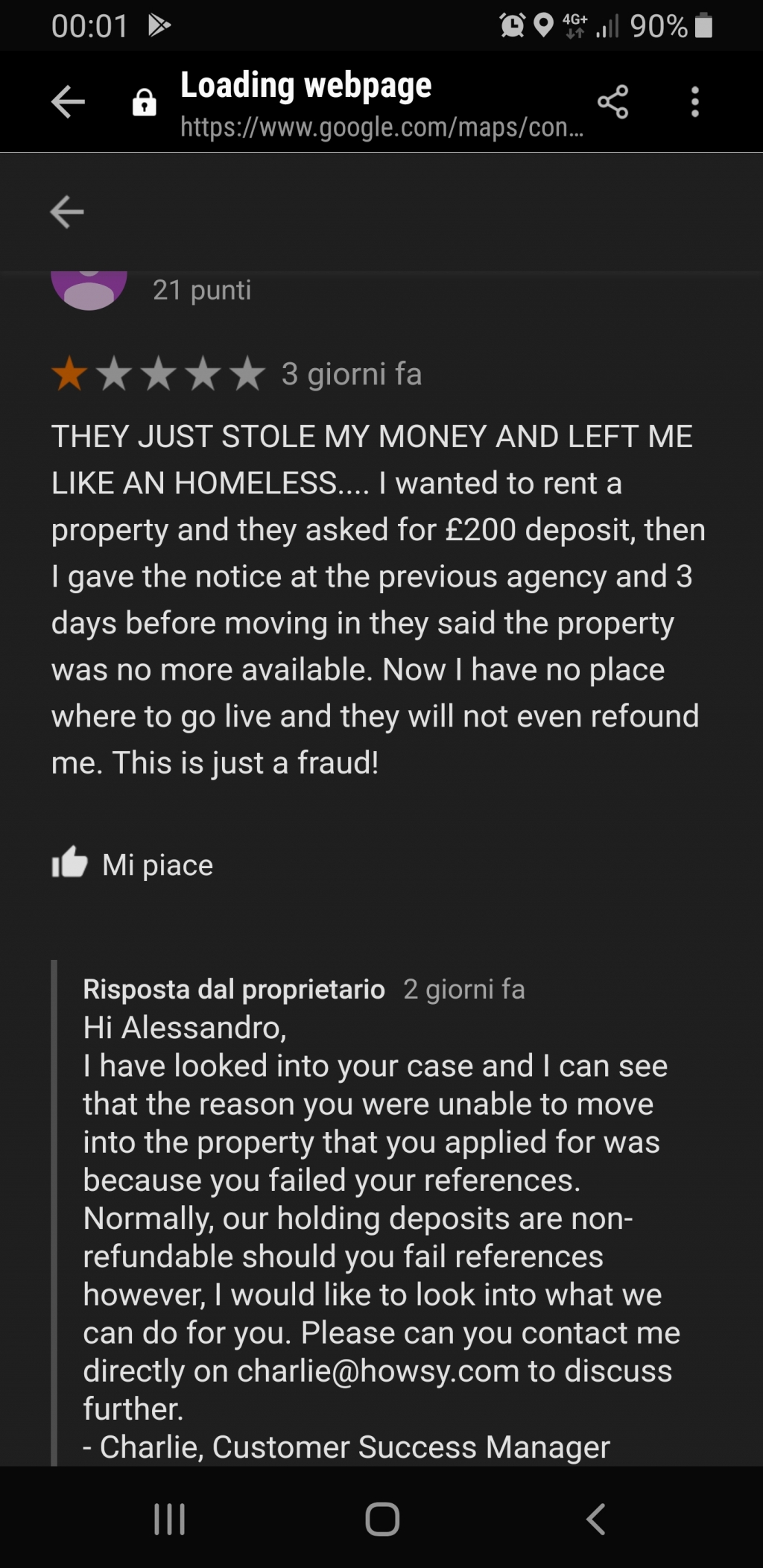The image size is (763, 1568).
Task: Share this webpage link
Action: tap(612, 101)
